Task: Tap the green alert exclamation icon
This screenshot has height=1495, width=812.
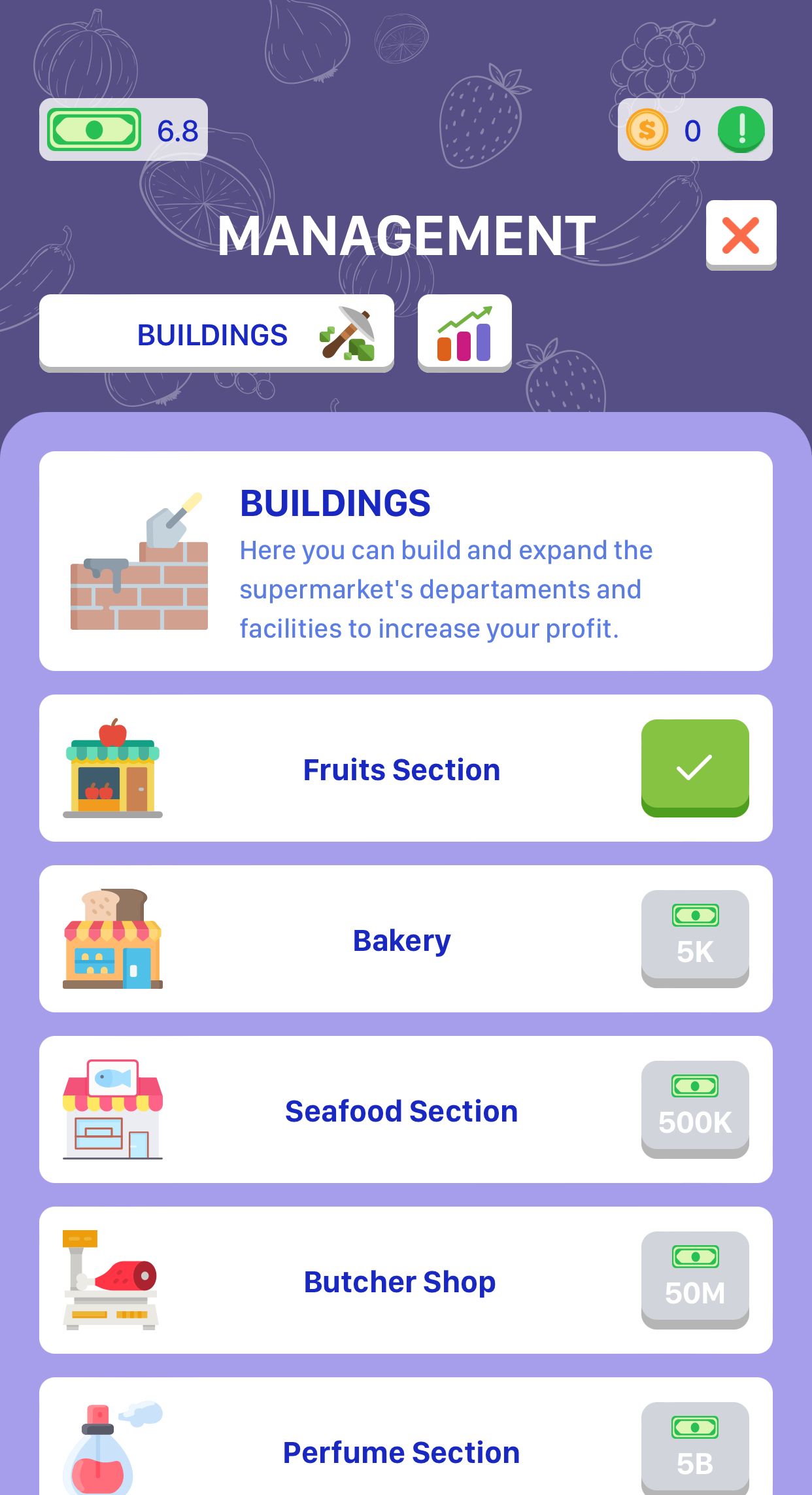Action: (x=741, y=129)
